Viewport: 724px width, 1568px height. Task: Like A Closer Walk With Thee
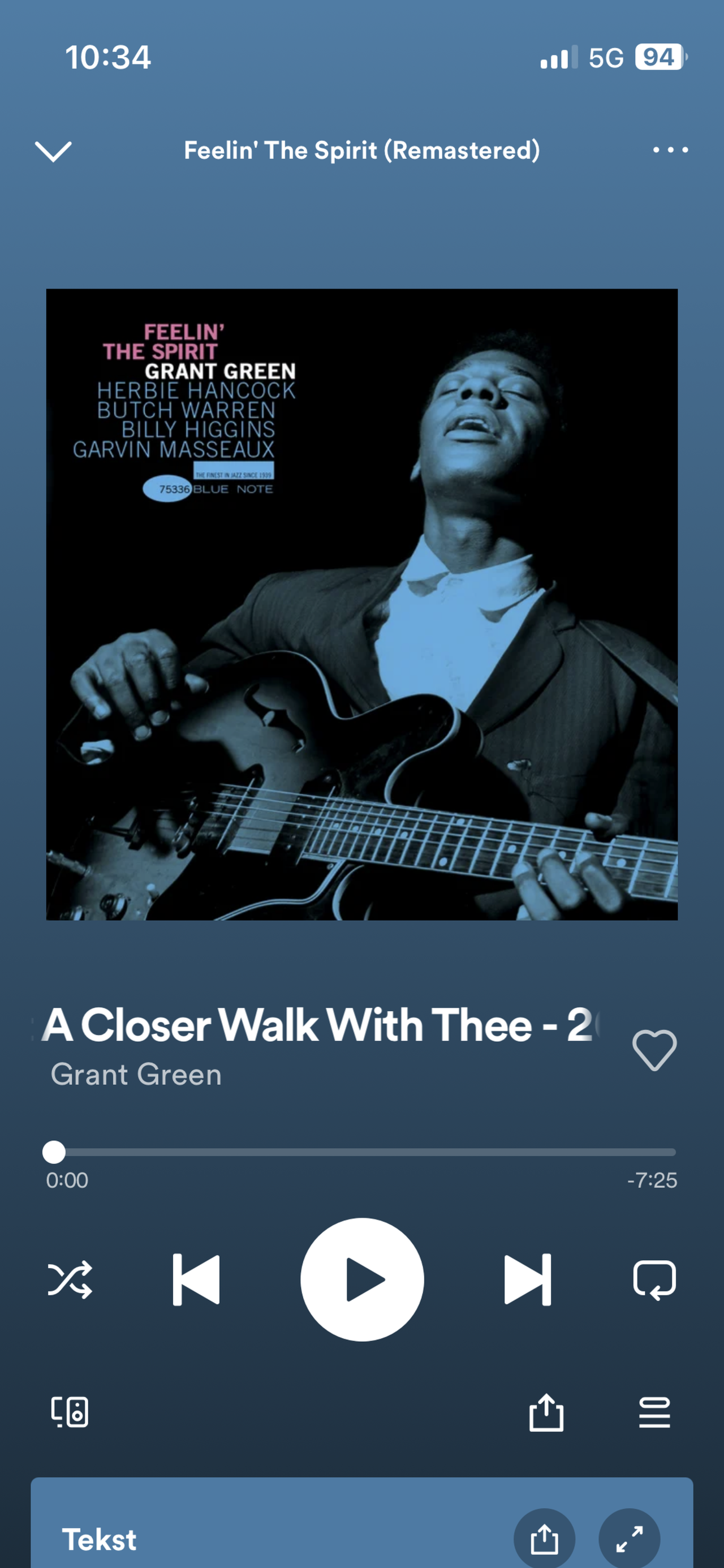pos(654,1050)
